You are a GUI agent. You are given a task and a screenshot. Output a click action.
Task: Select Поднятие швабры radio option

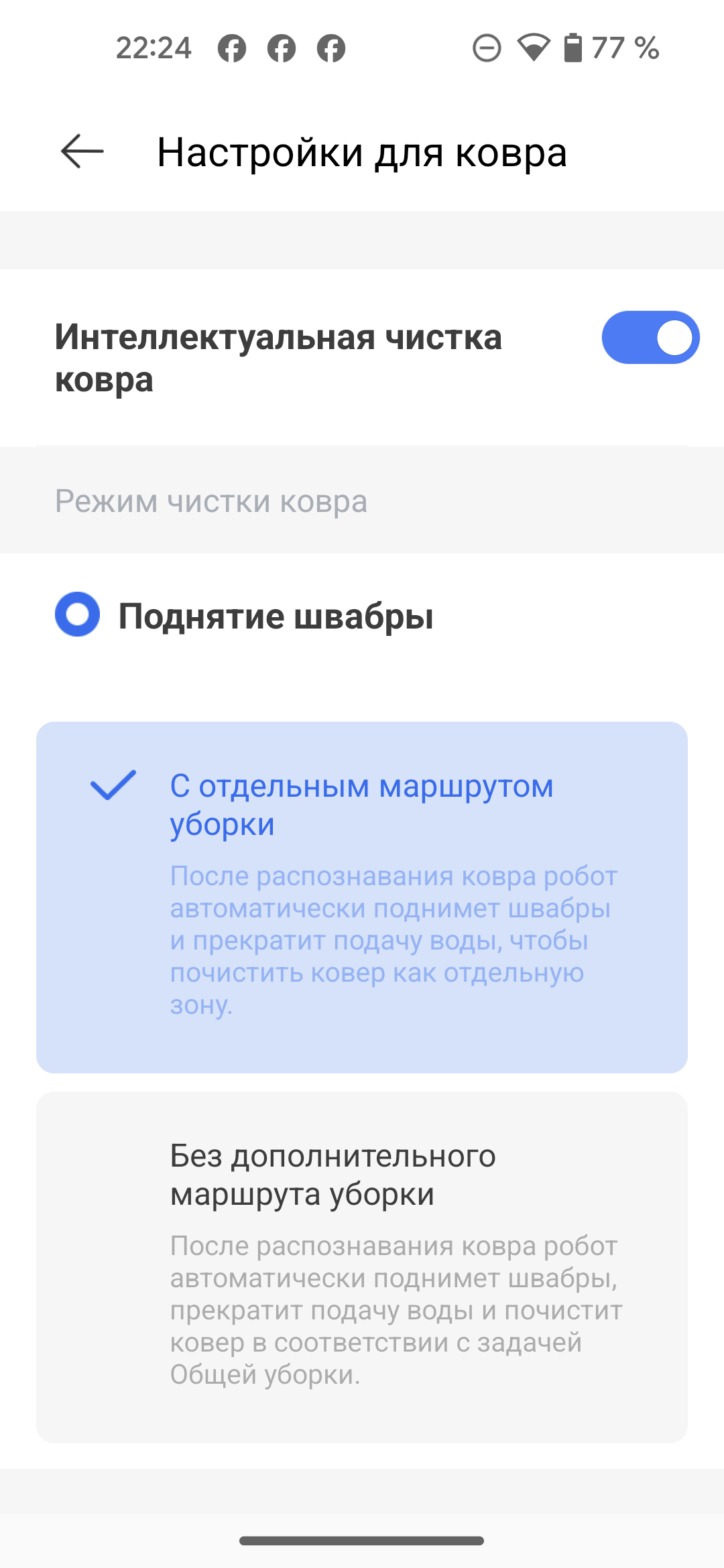pyautogui.click(x=78, y=614)
